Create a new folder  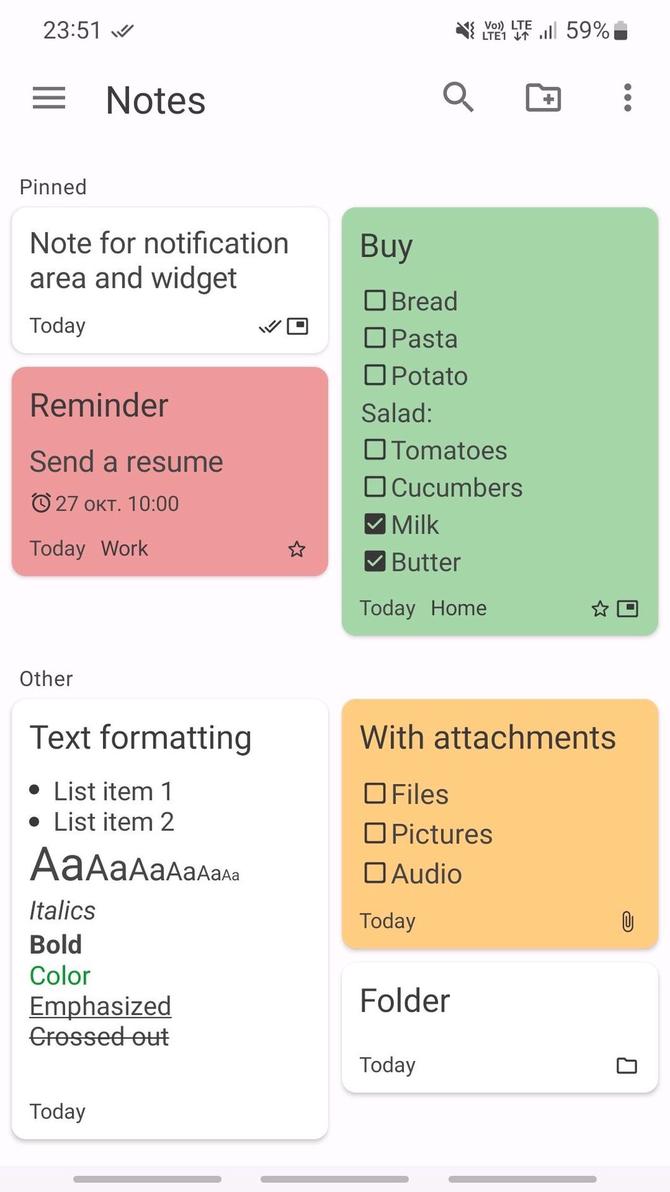543,98
